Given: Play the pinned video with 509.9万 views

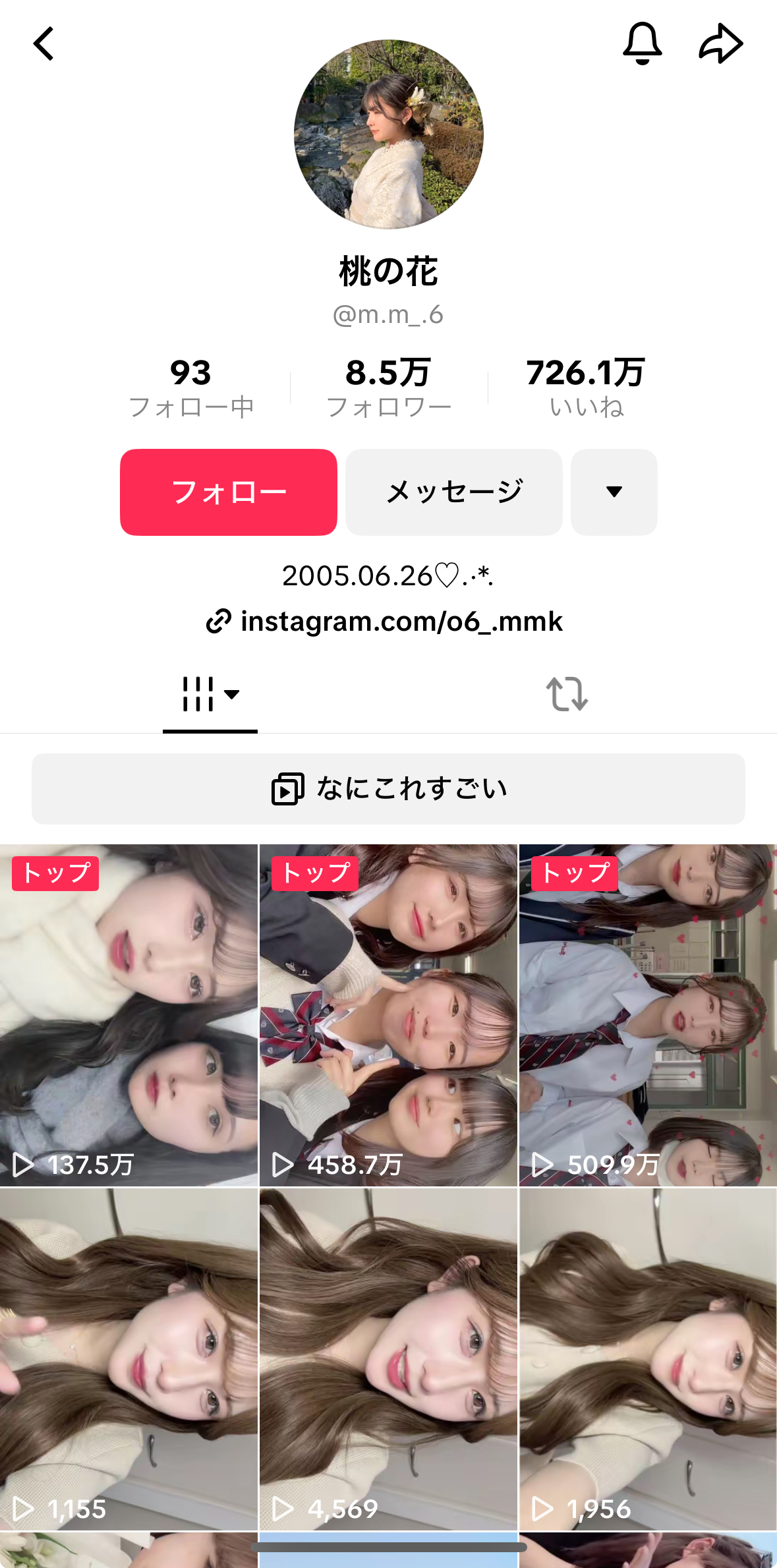Looking at the screenshot, I should [648, 1015].
